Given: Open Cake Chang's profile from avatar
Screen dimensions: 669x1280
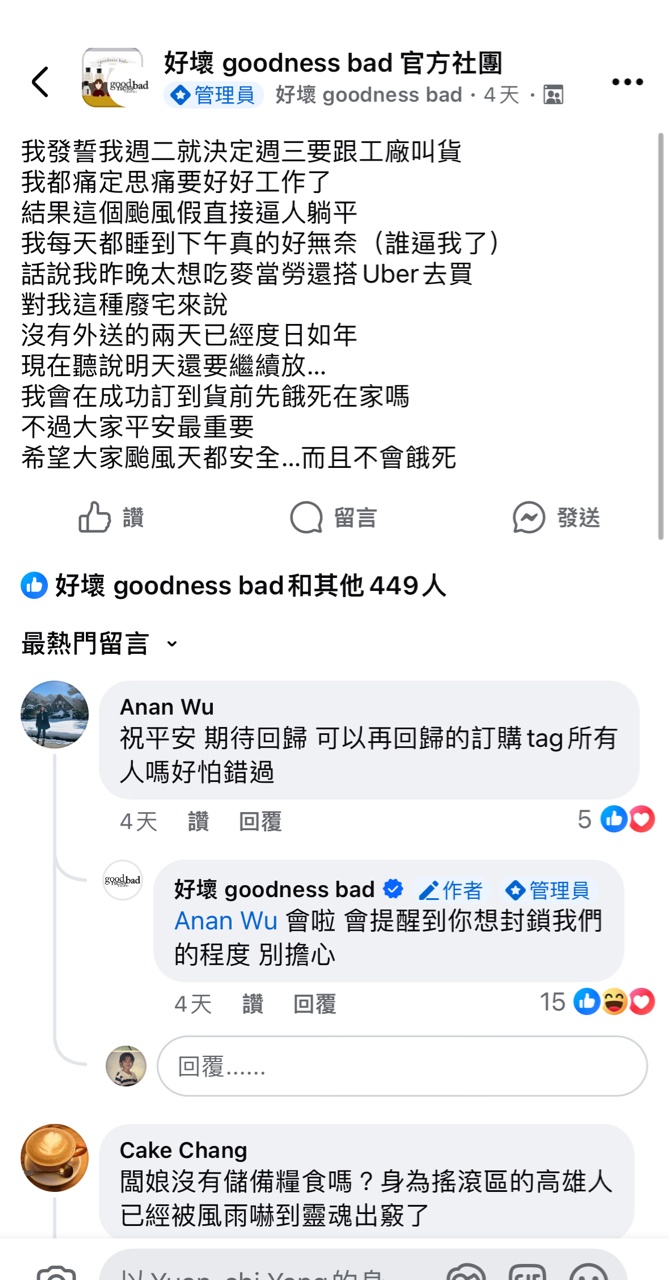Looking at the screenshot, I should [x=55, y=1157].
